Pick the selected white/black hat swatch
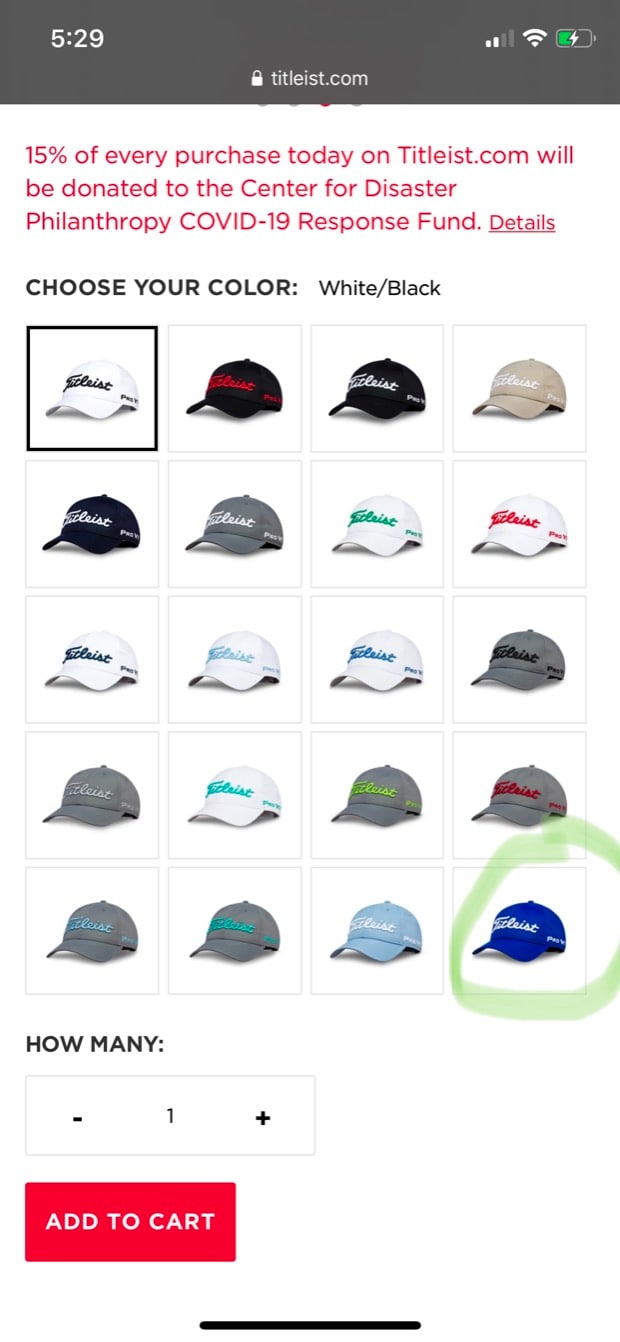The image size is (620, 1342). pos(92,388)
